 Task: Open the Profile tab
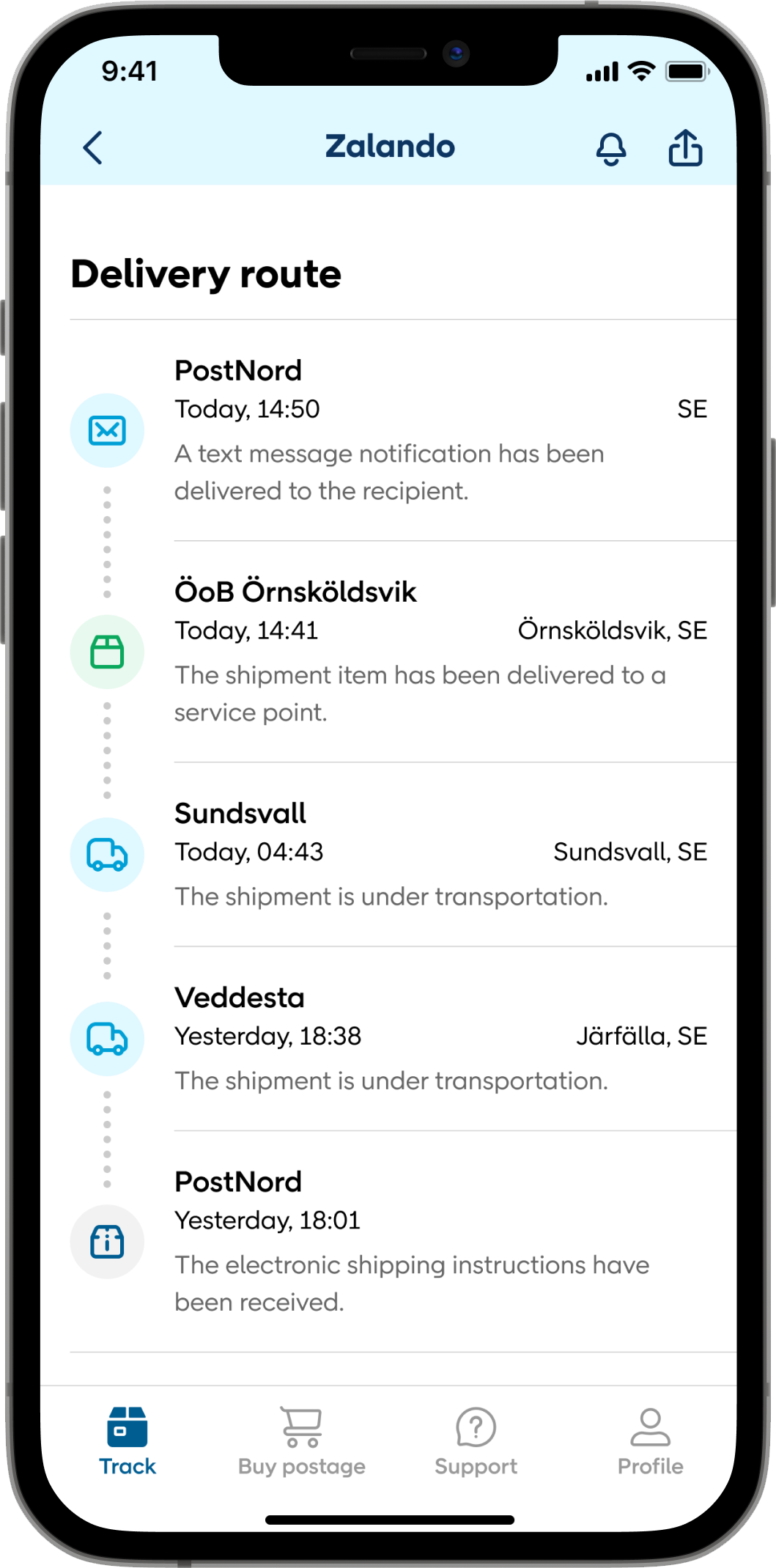coord(650,1441)
